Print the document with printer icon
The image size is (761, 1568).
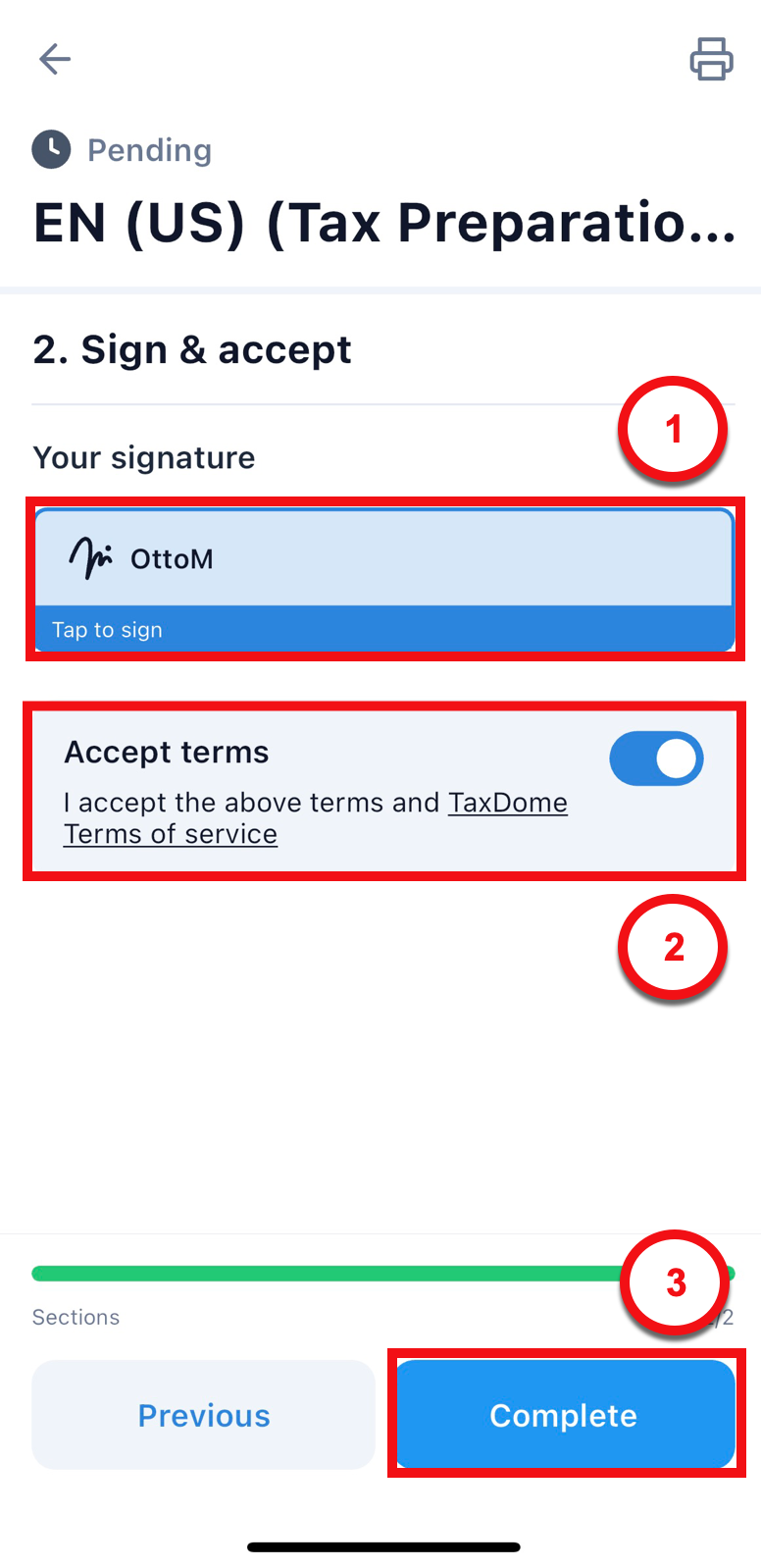711,59
